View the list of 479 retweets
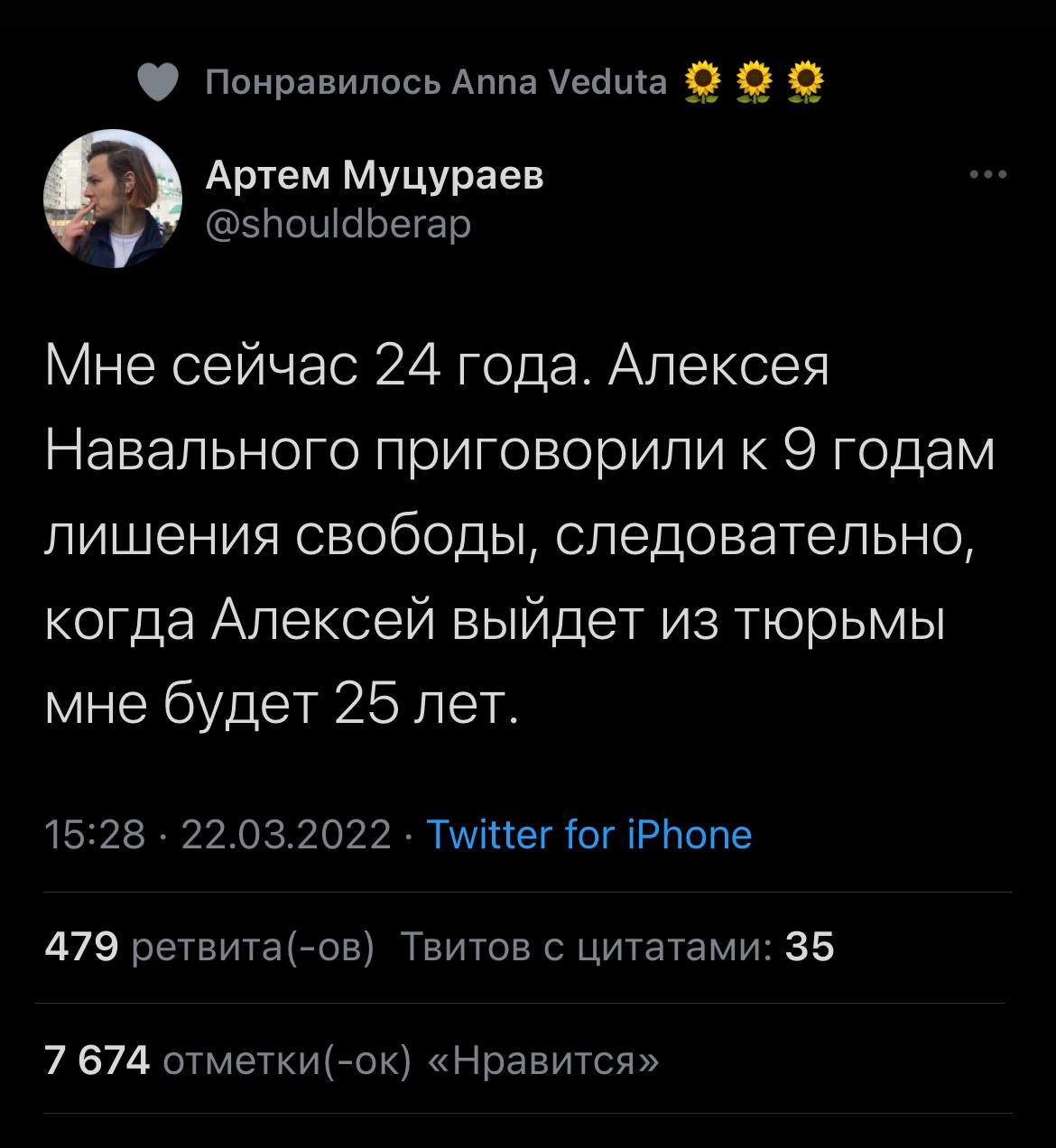Screen dimensions: 1056x1148 [209, 948]
